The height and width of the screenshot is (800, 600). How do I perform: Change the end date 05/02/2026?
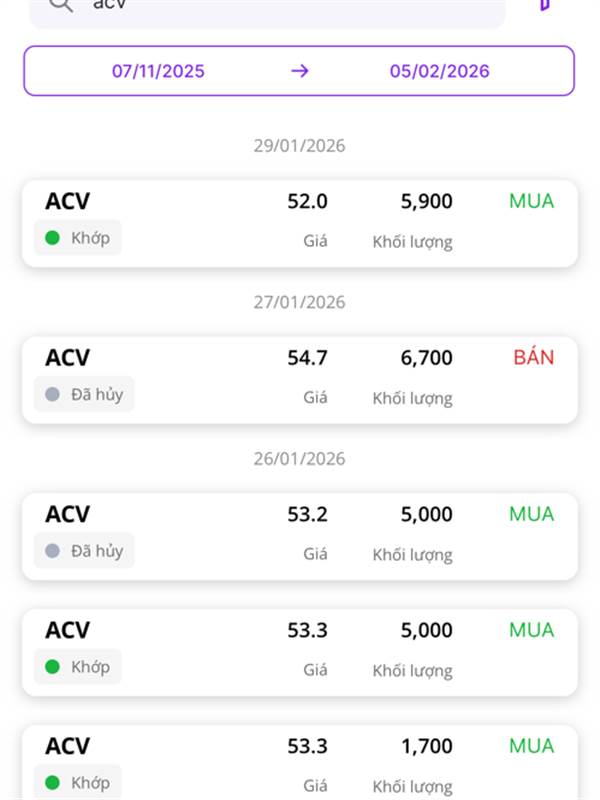click(x=439, y=71)
